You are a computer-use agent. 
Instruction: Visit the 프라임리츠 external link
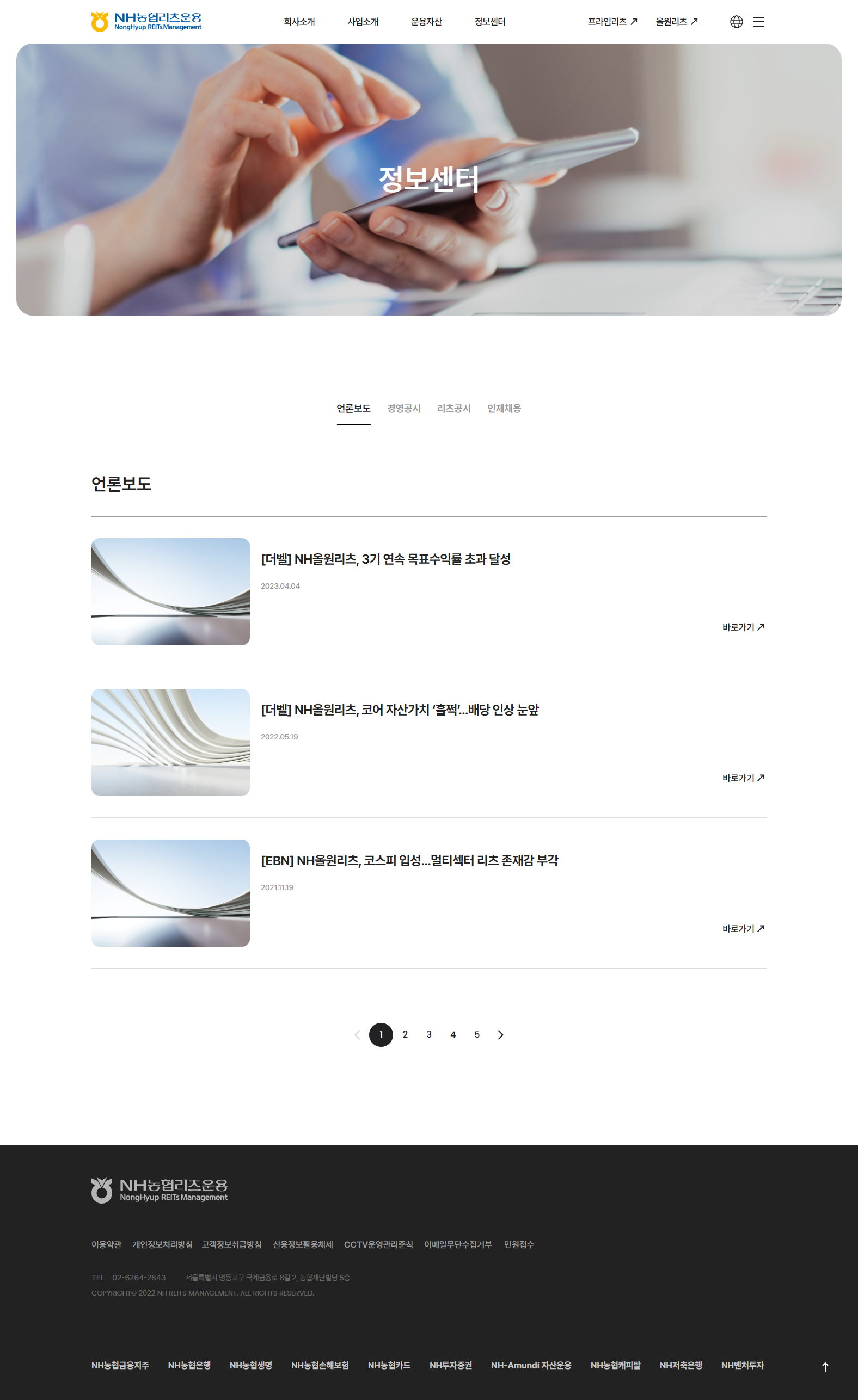click(x=612, y=22)
